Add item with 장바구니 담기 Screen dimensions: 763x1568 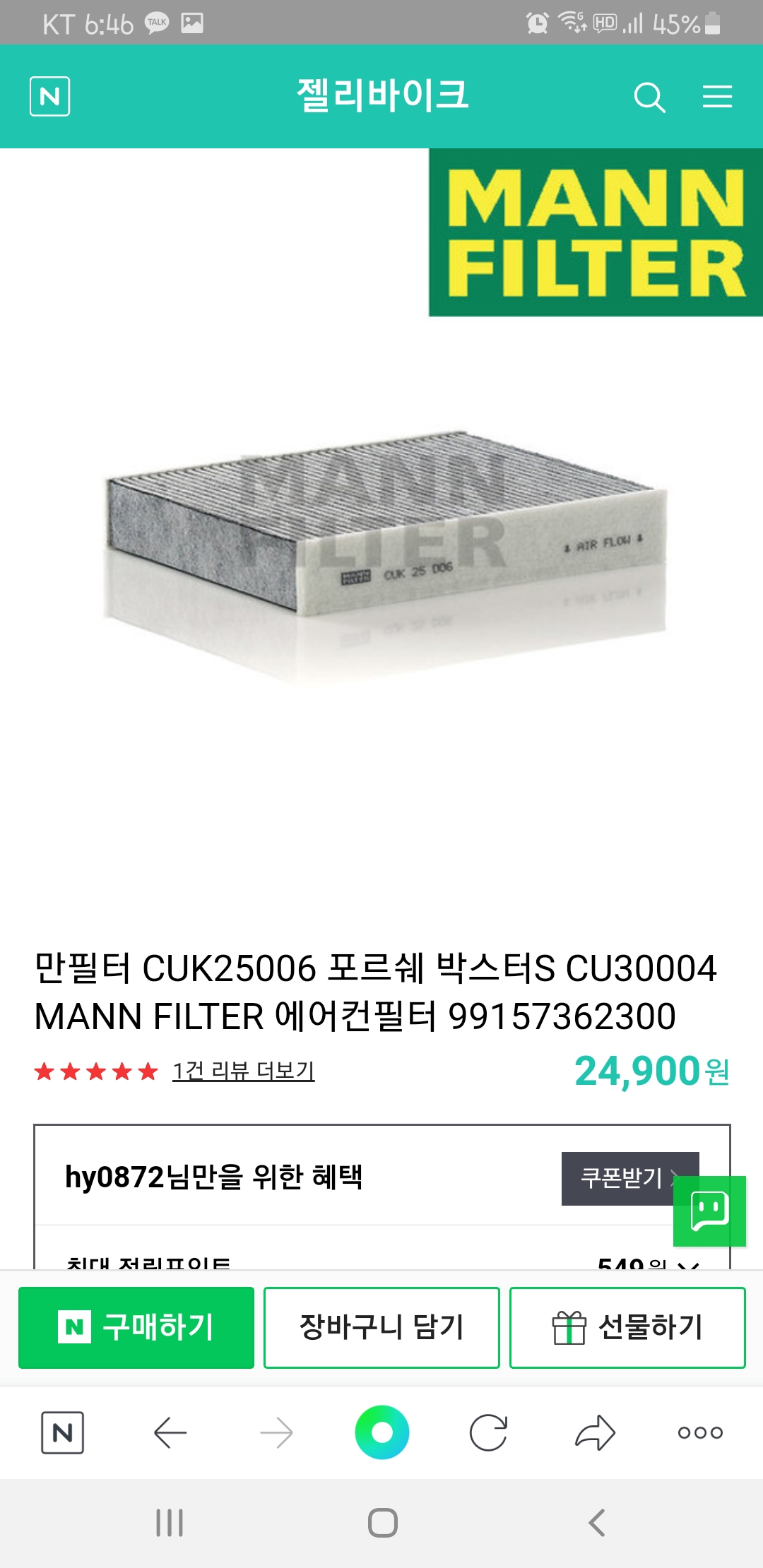[381, 1327]
